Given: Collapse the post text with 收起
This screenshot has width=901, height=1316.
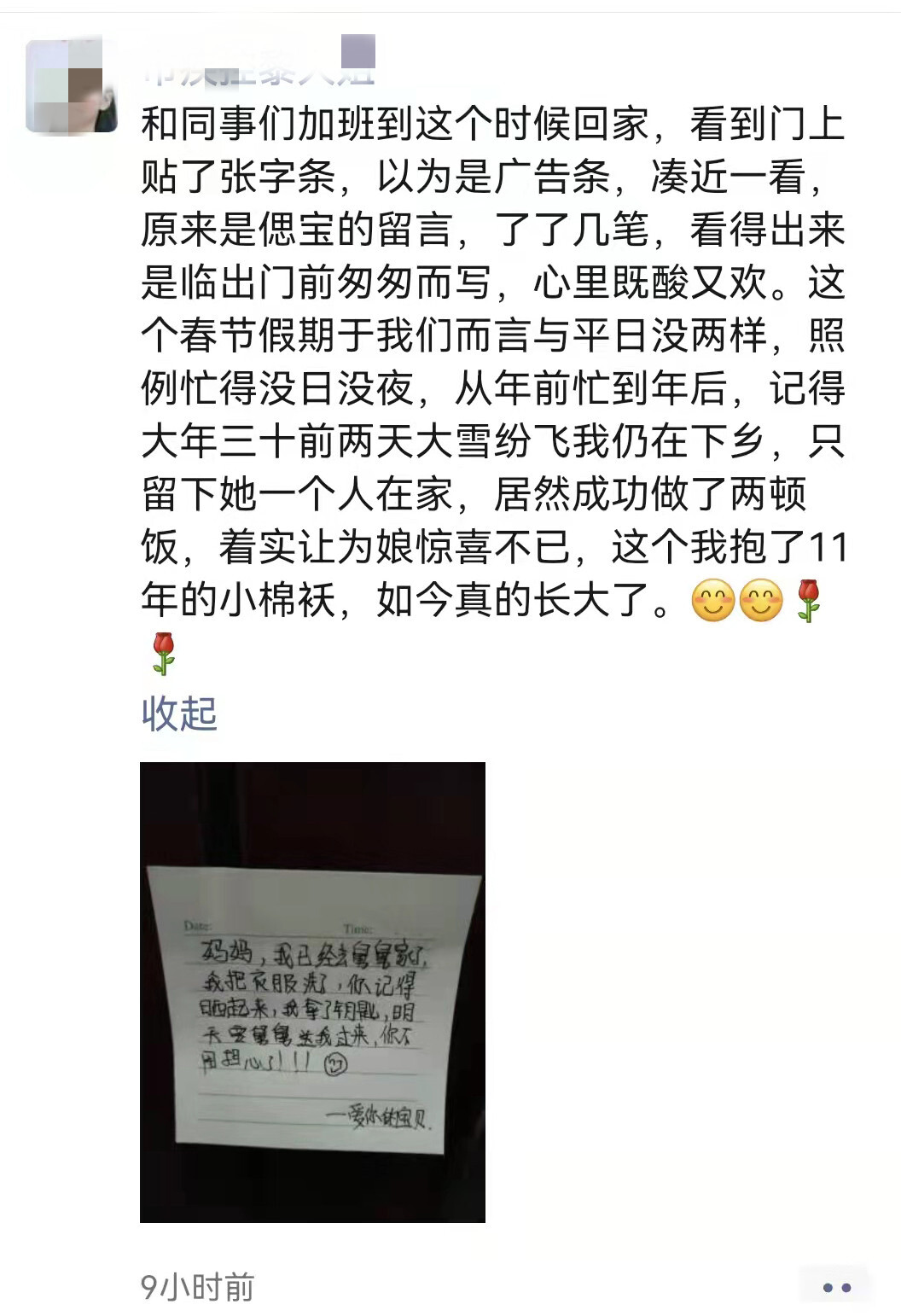Looking at the screenshot, I should point(179,713).
